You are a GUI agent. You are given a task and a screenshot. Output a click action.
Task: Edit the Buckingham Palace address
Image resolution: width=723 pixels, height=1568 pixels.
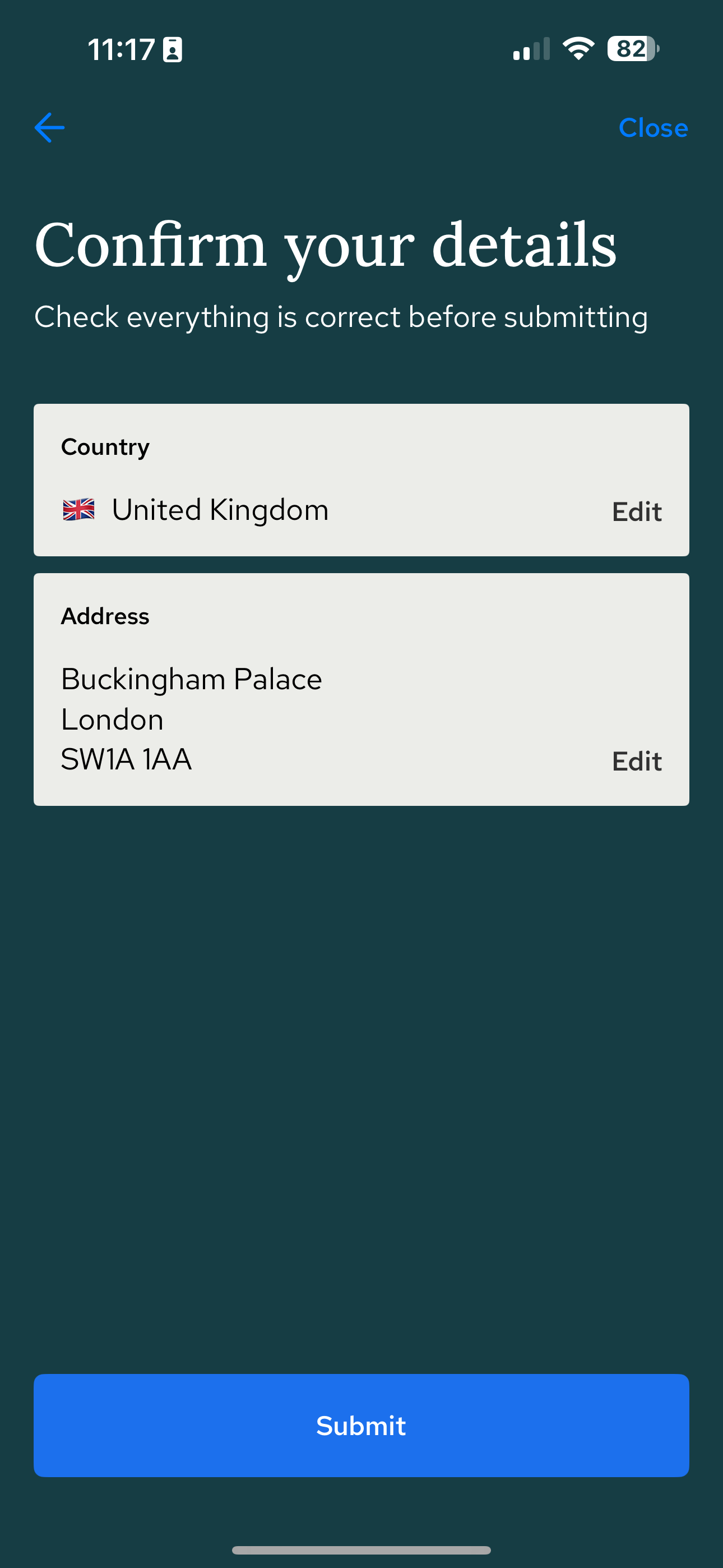coord(636,762)
